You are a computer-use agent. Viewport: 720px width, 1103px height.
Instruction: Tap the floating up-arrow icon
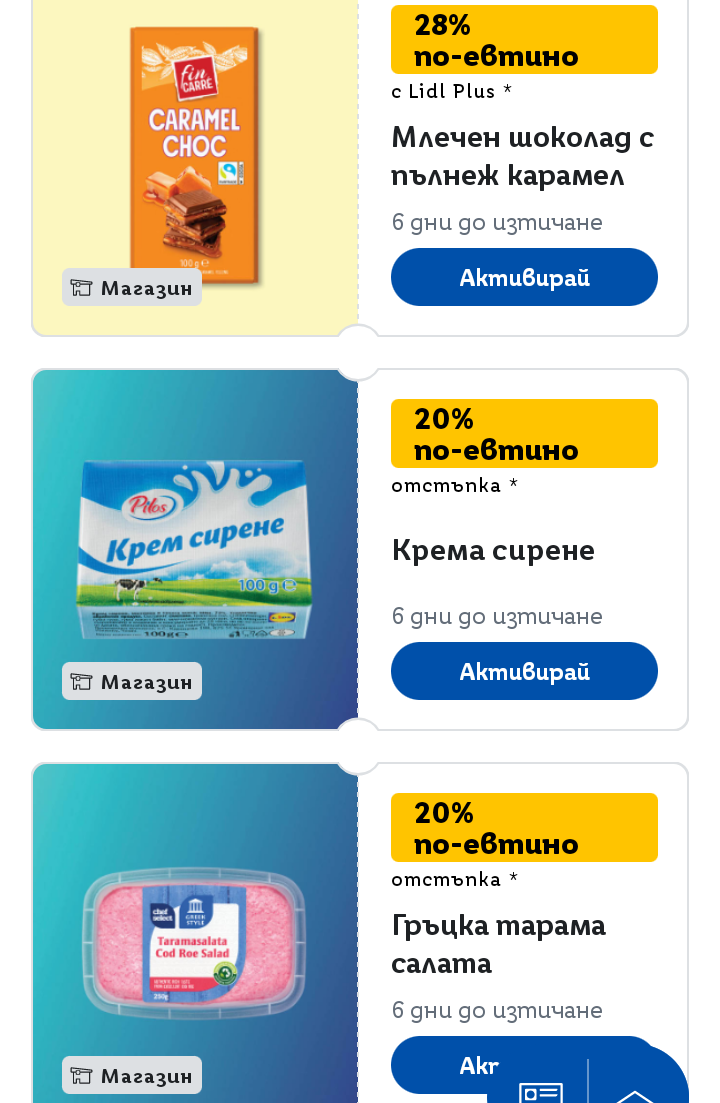[x=634, y=1092]
